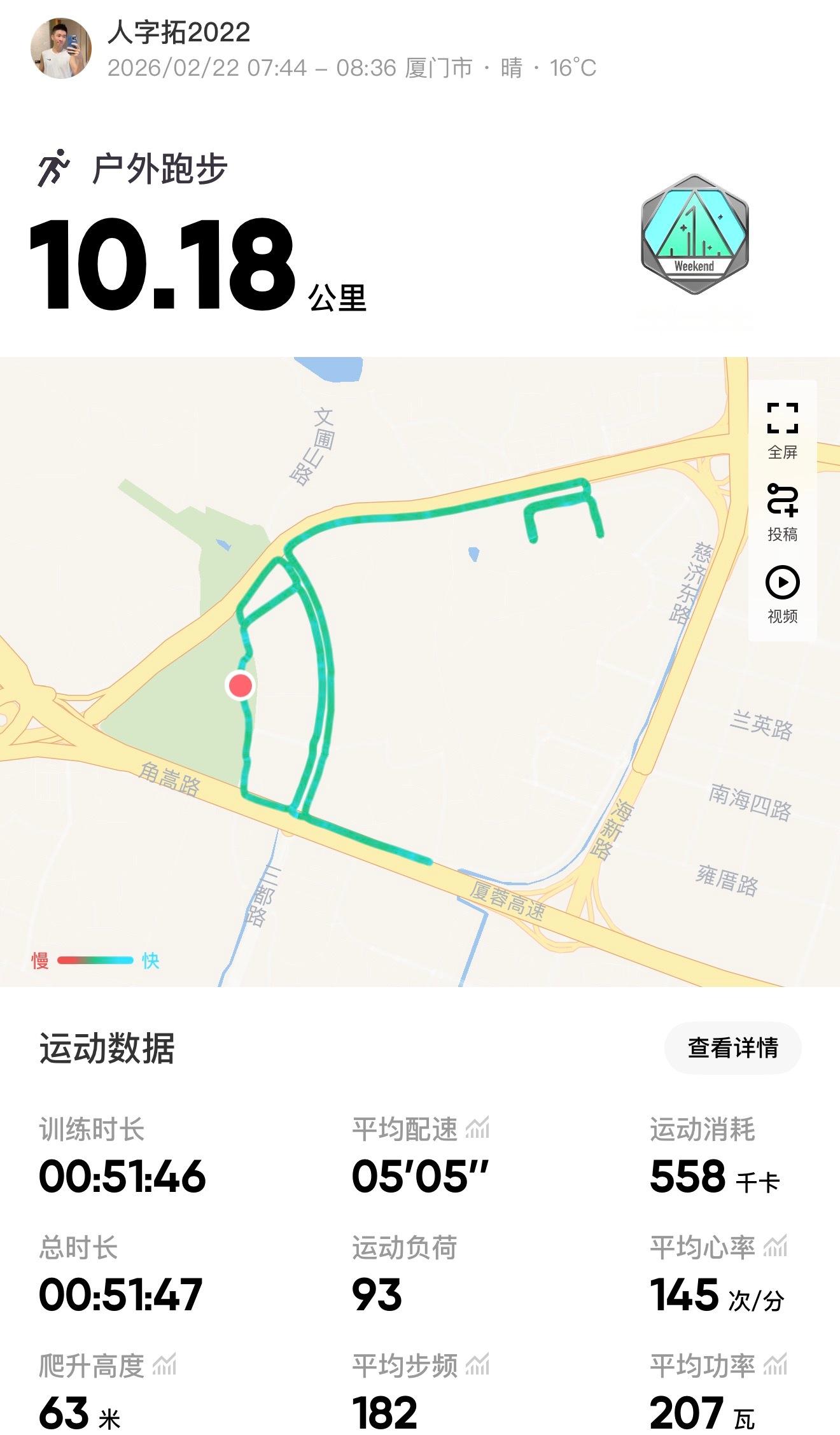This screenshot has height=1435, width=840.
Task: Play the 视频 route video
Action: click(784, 582)
